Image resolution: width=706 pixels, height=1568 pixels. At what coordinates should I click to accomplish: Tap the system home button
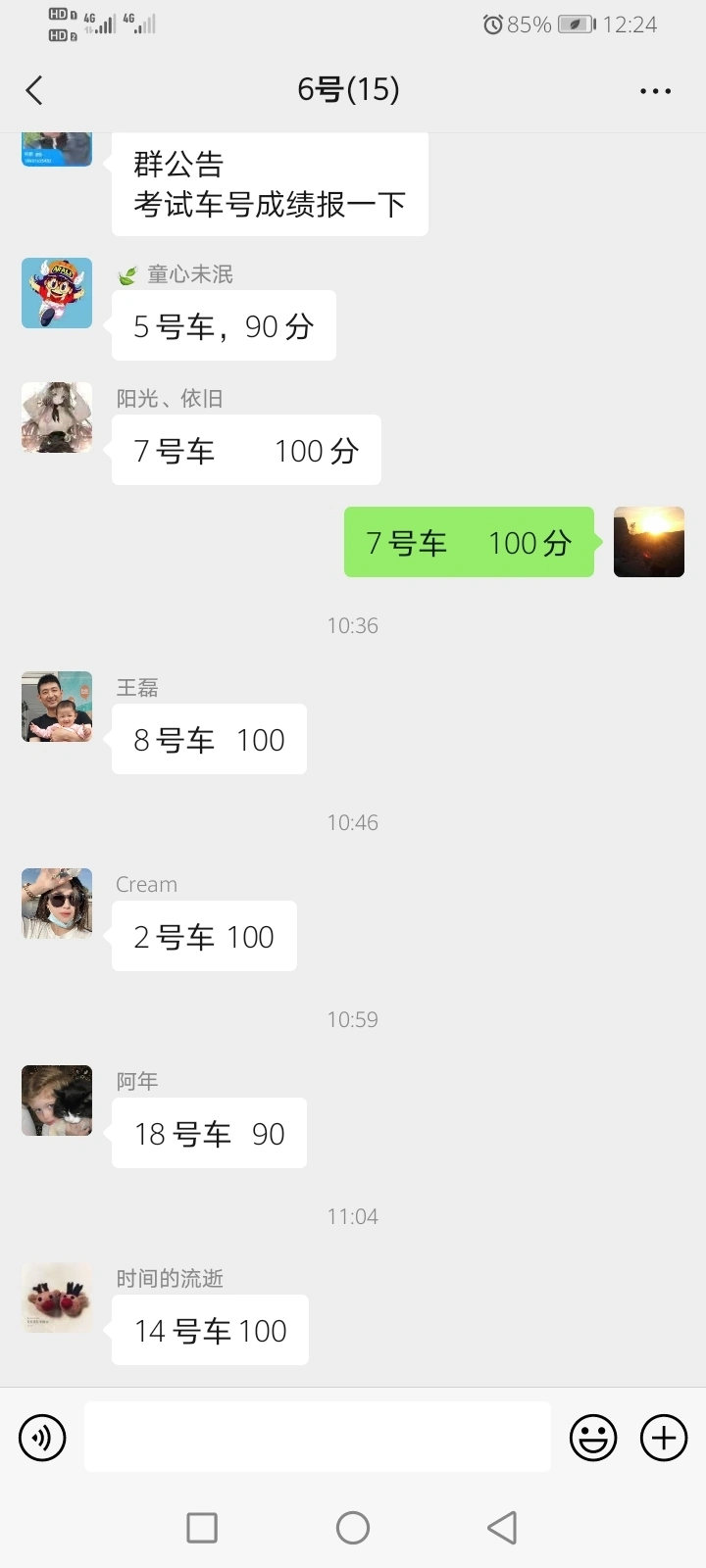pos(353,1527)
